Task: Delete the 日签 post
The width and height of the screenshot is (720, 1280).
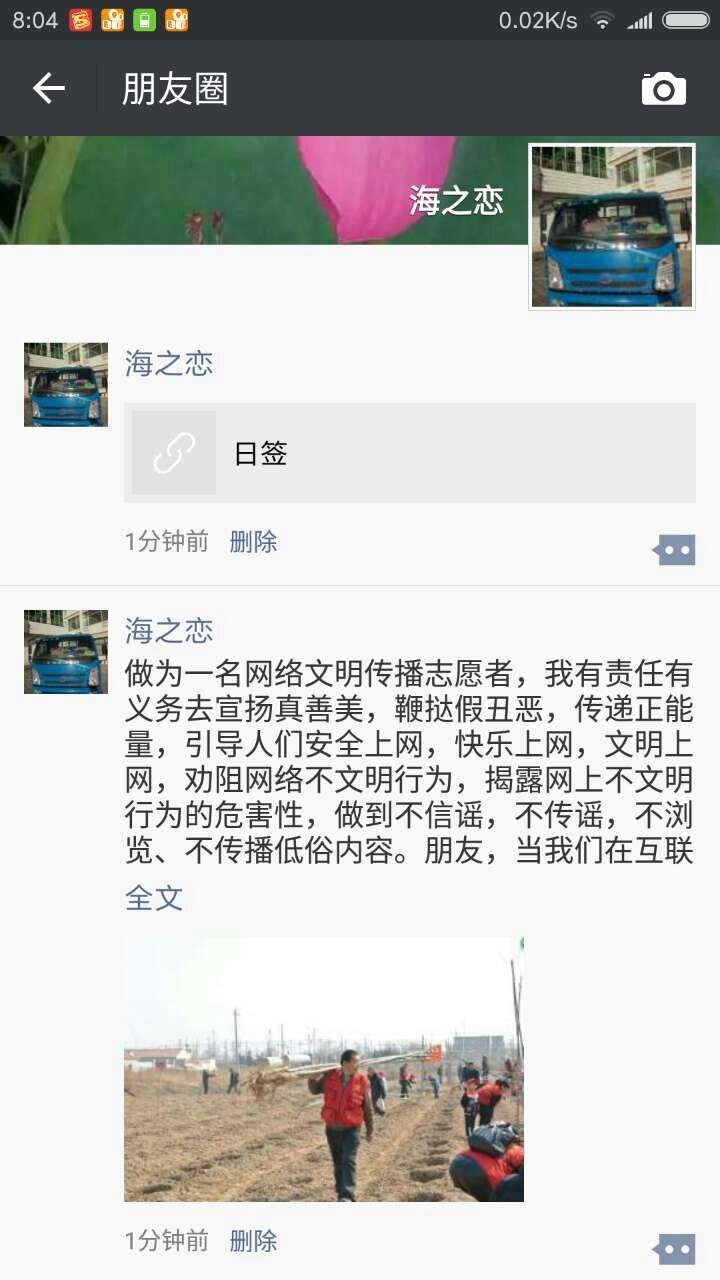Action: pyautogui.click(x=253, y=542)
